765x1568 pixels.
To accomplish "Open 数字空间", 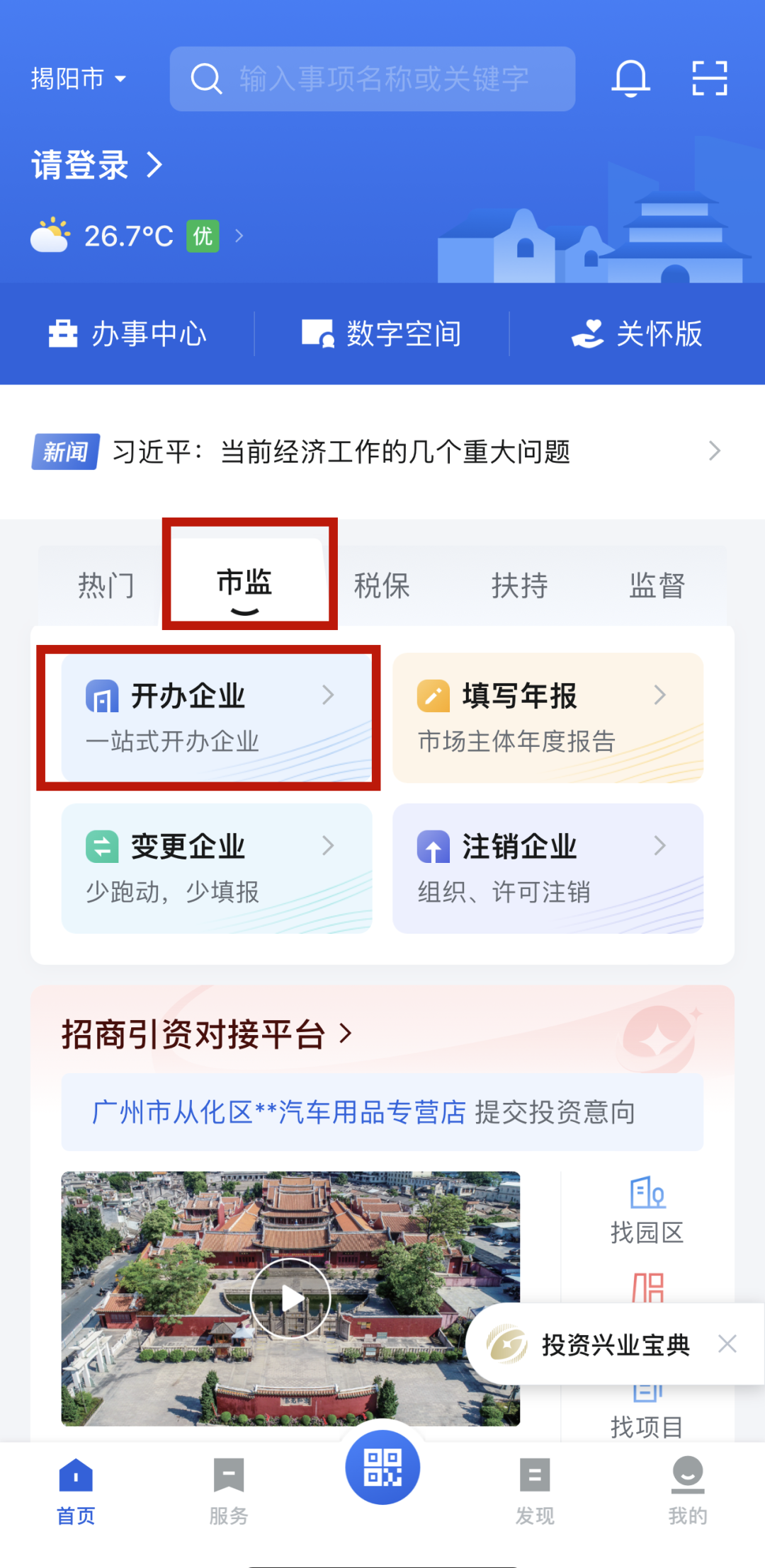I will point(382,333).
